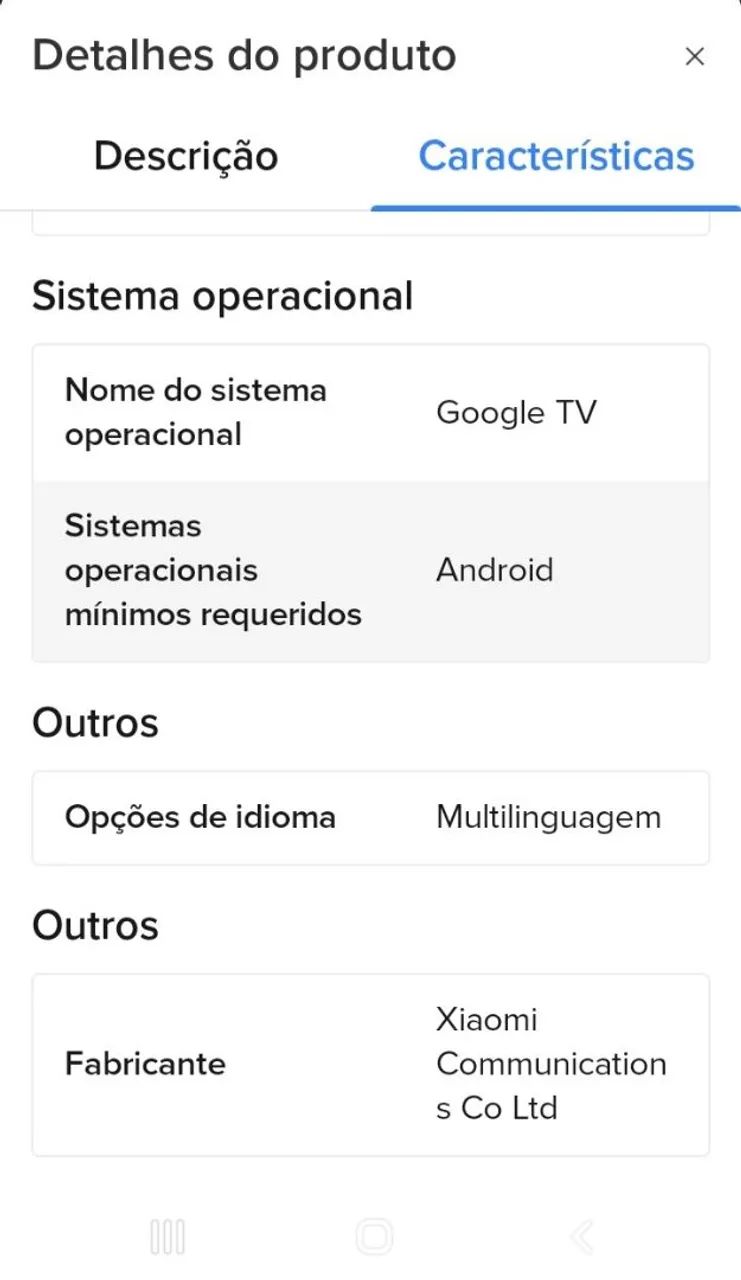This screenshot has width=741, height=1280.
Task: Tap the X close icon
Action: (x=695, y=56)
